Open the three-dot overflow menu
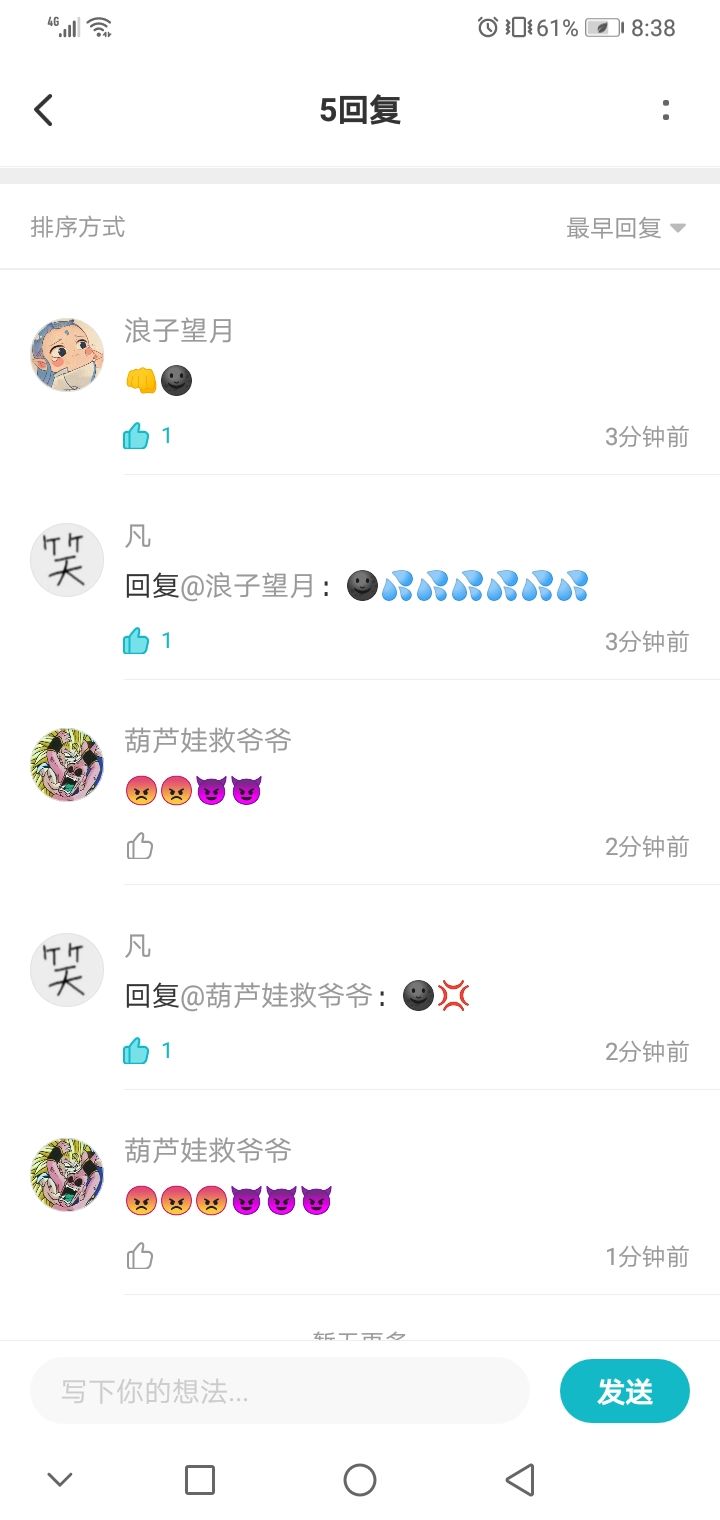The width and height of the screenshot is (720, 1520). (666, 110)
